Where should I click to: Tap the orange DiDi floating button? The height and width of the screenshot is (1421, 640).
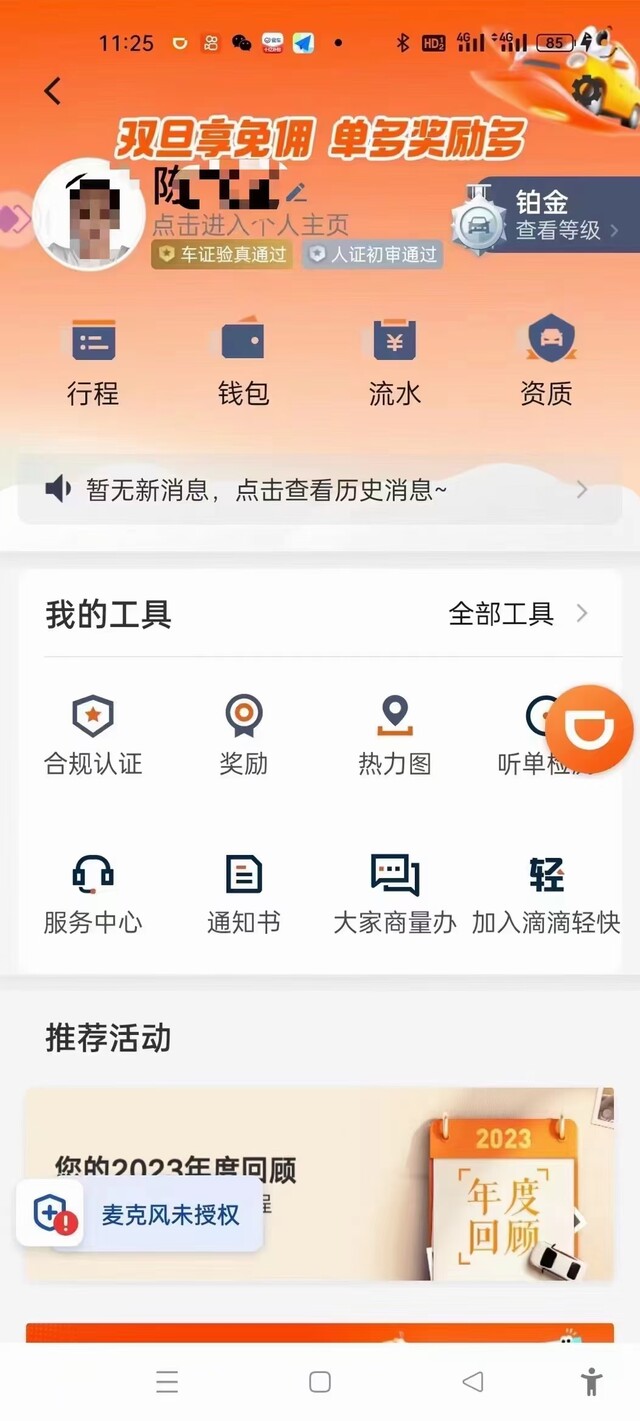tap(590, 729)
